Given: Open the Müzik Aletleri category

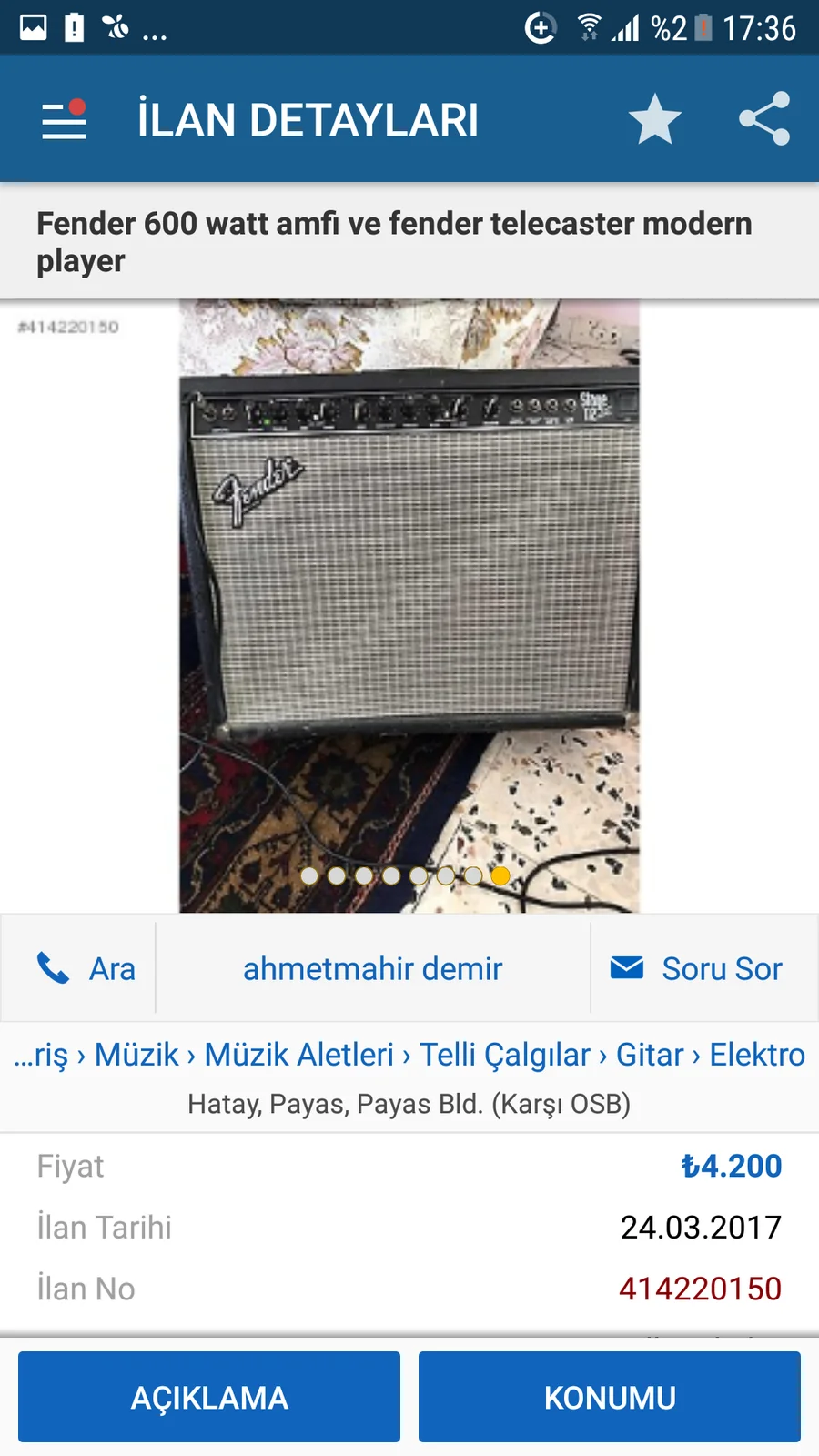Looking at the screenshot, I should (x=298, y=1055).
